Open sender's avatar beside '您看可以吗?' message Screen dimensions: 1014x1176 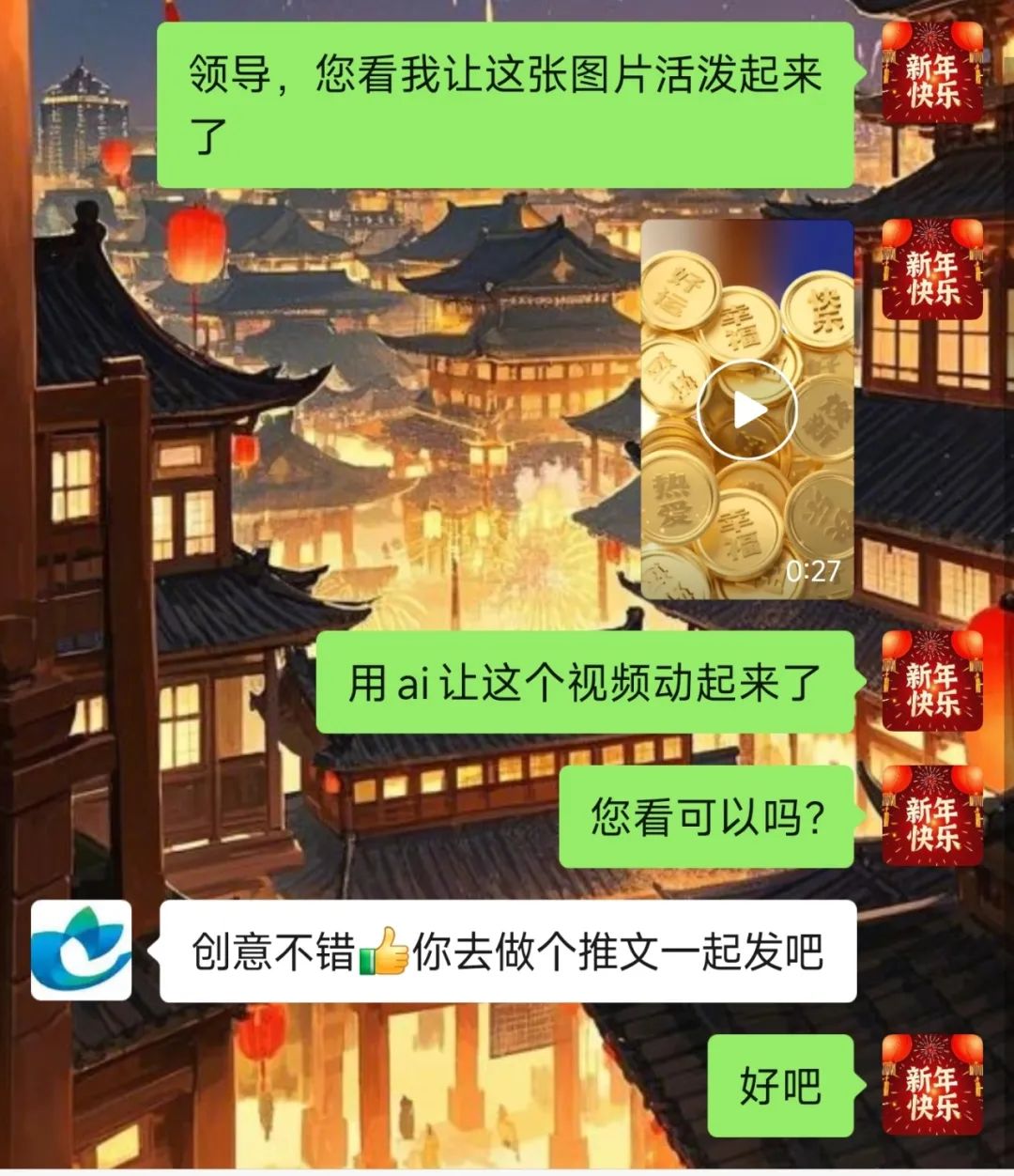point(932,815)
